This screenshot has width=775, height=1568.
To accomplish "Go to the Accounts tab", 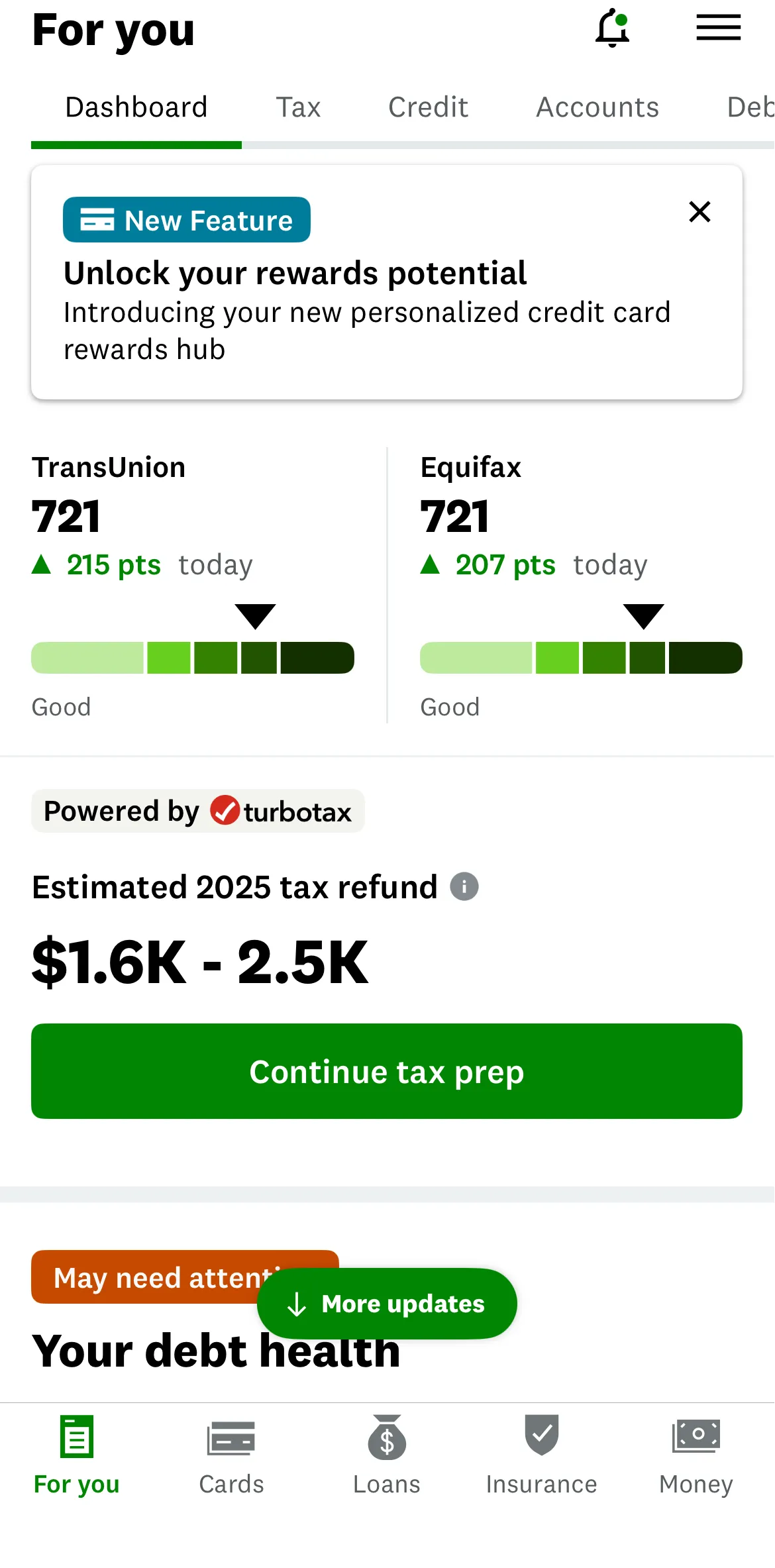I will click(597, 107).
